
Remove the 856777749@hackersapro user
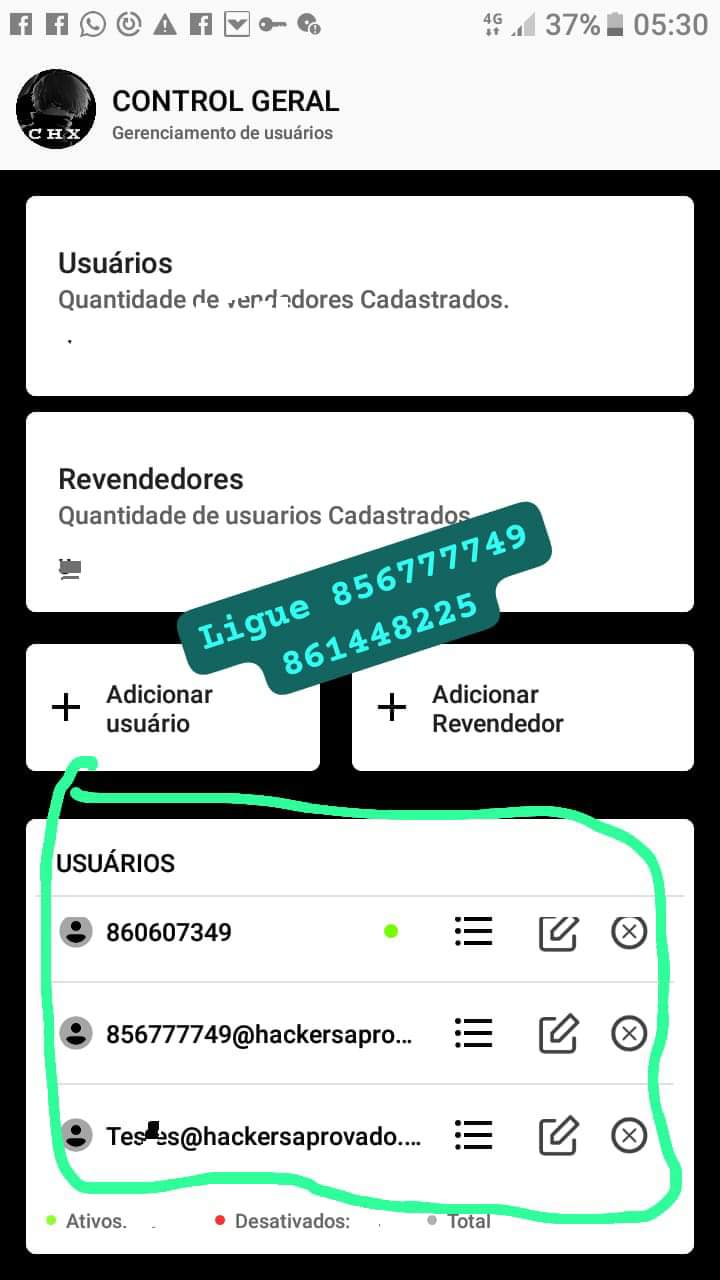[x=629, y=1034]
